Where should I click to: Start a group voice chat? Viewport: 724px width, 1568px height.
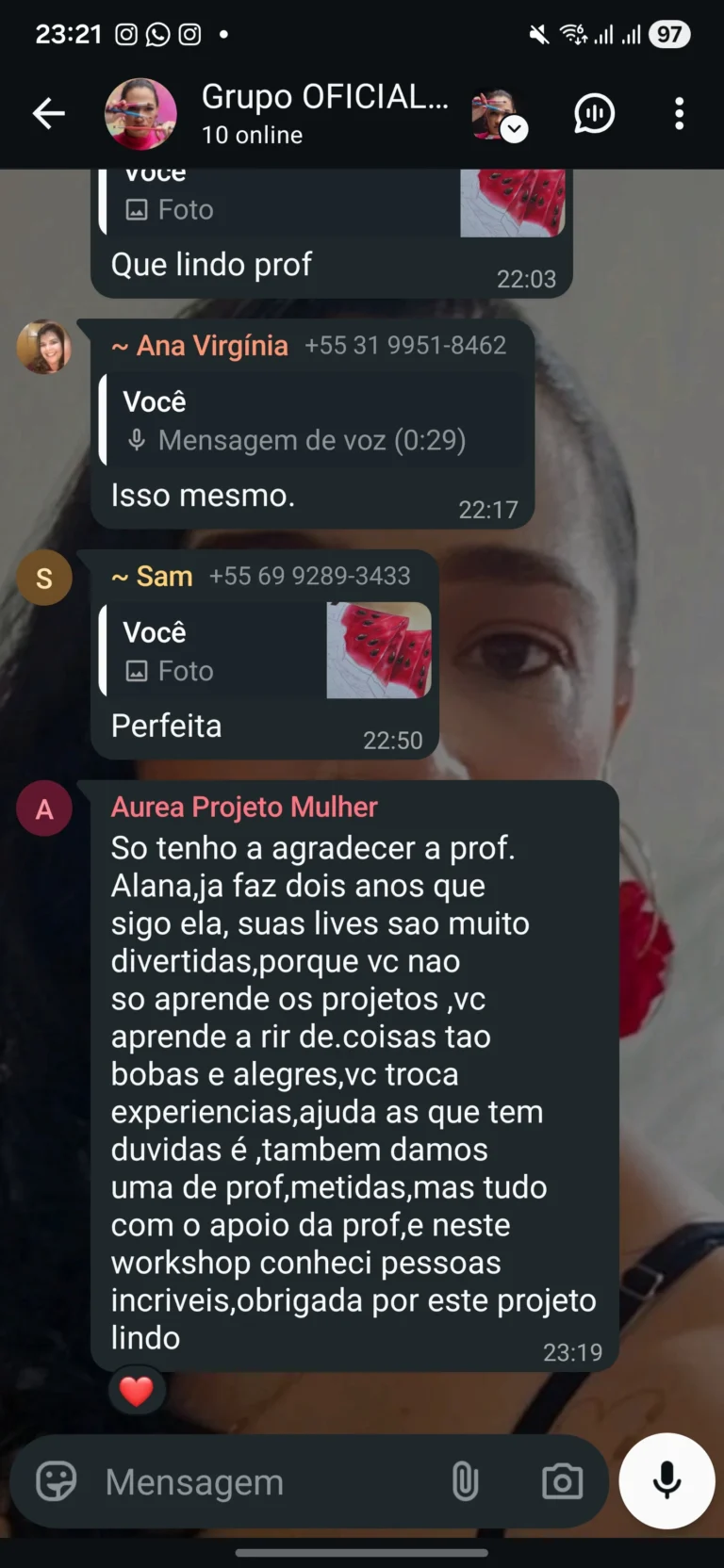(594, 114)
